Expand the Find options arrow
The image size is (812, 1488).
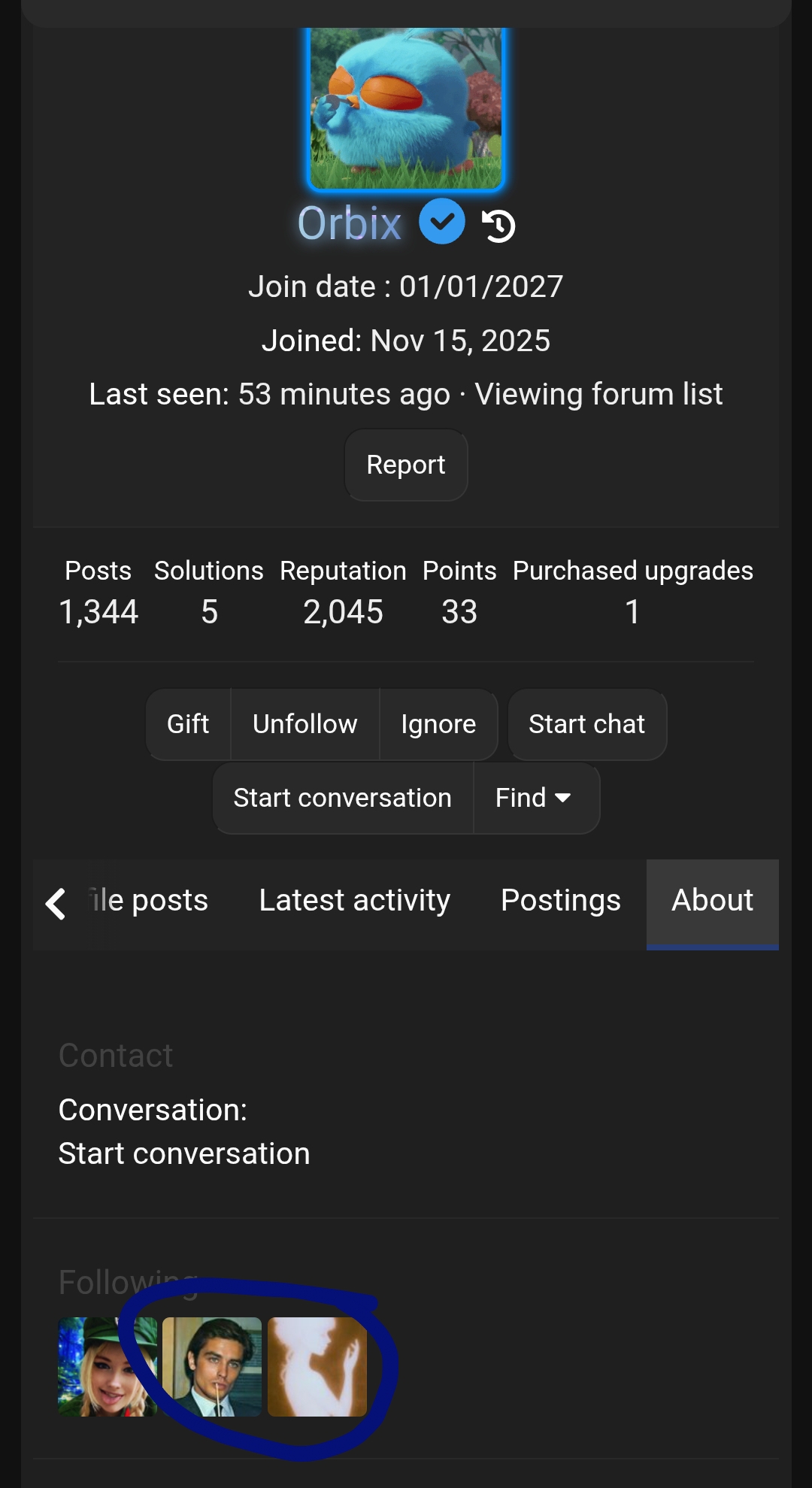(564, 799)
